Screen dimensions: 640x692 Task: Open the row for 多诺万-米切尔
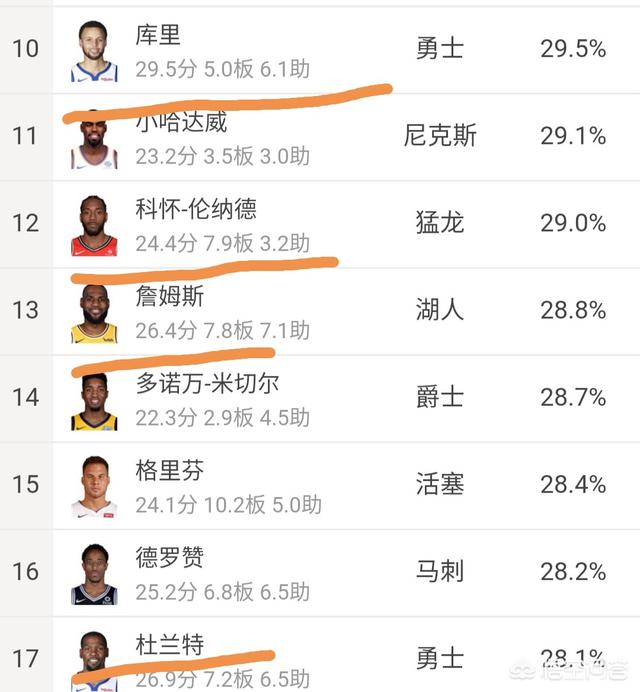pos(320,397)
